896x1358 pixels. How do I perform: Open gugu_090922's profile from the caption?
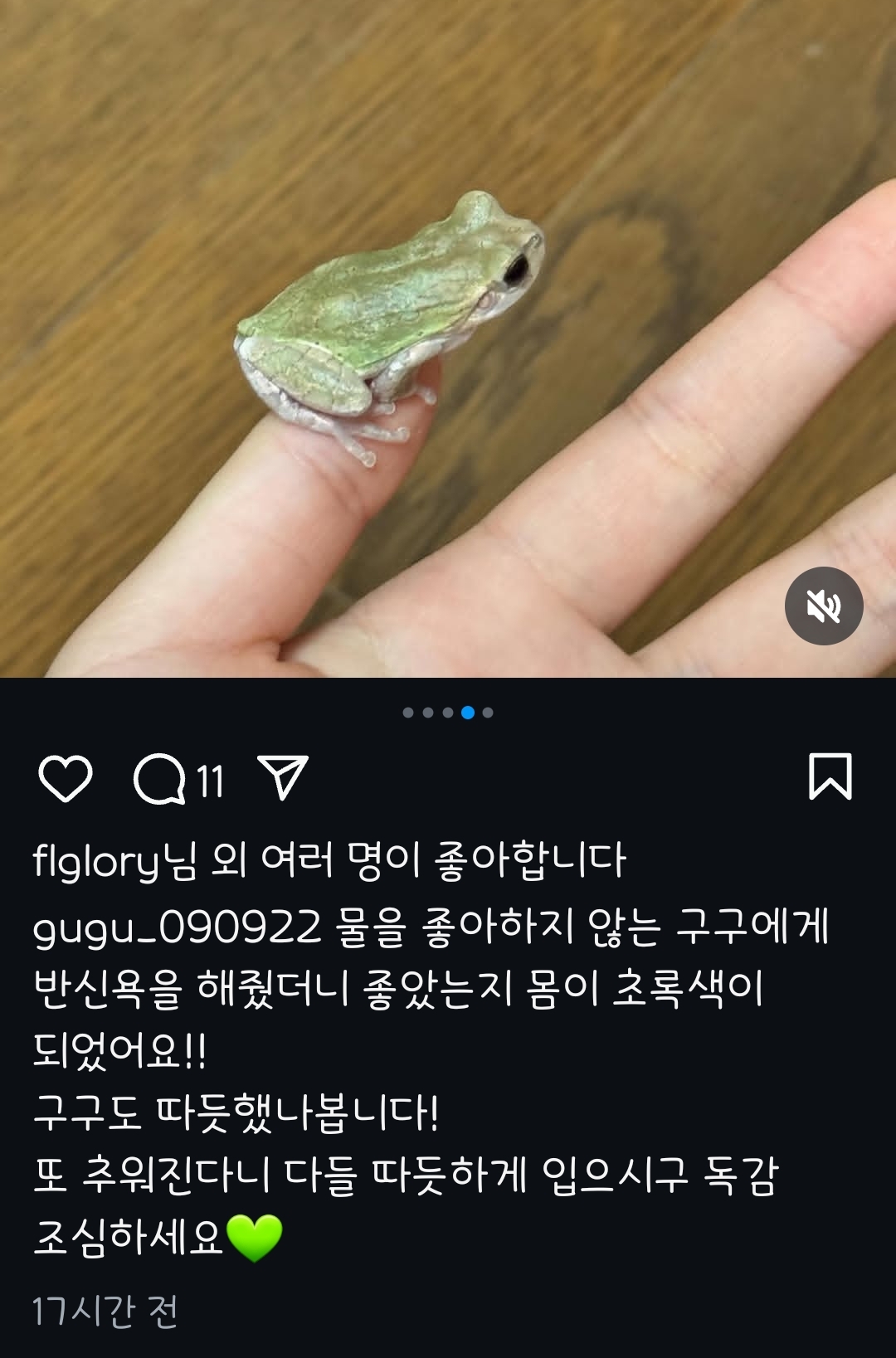point(177,927)
